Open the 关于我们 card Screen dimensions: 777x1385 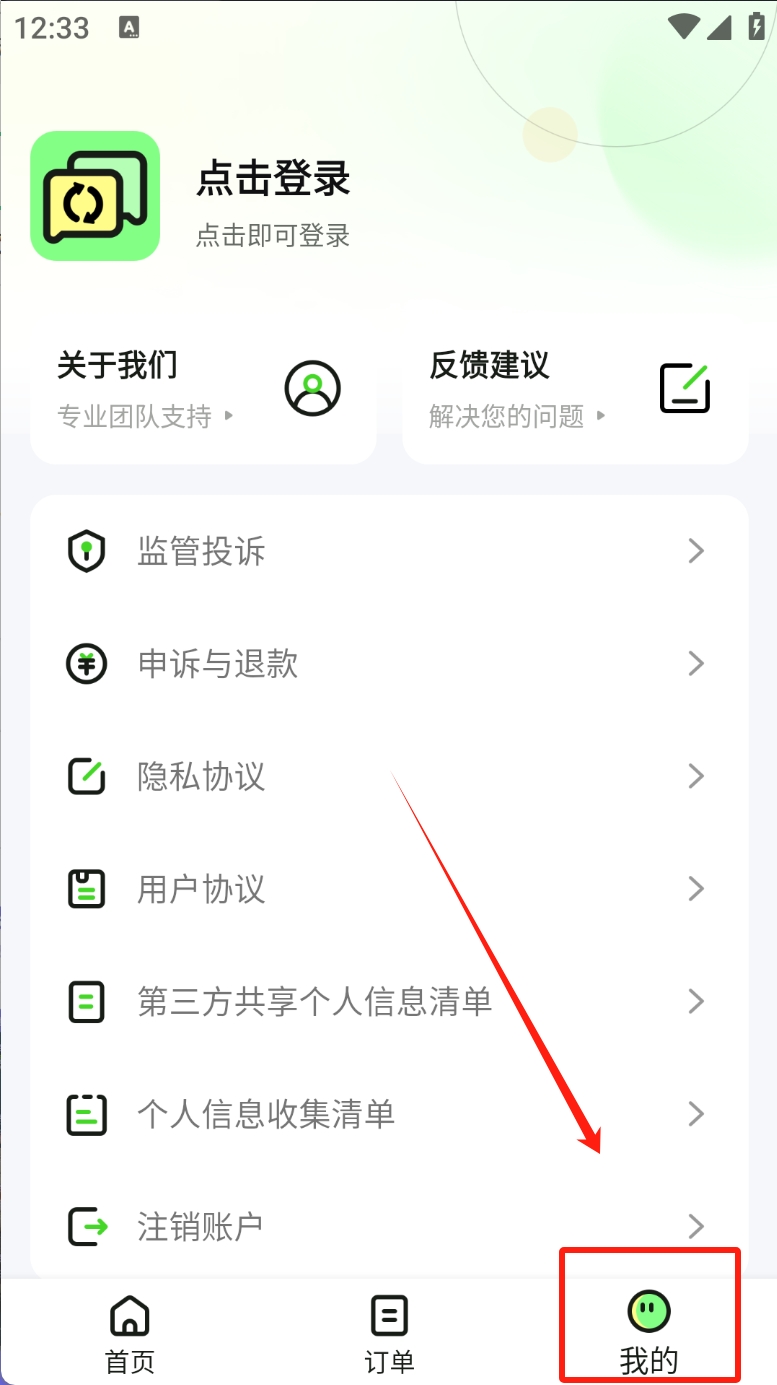click(x=203, y=389)
